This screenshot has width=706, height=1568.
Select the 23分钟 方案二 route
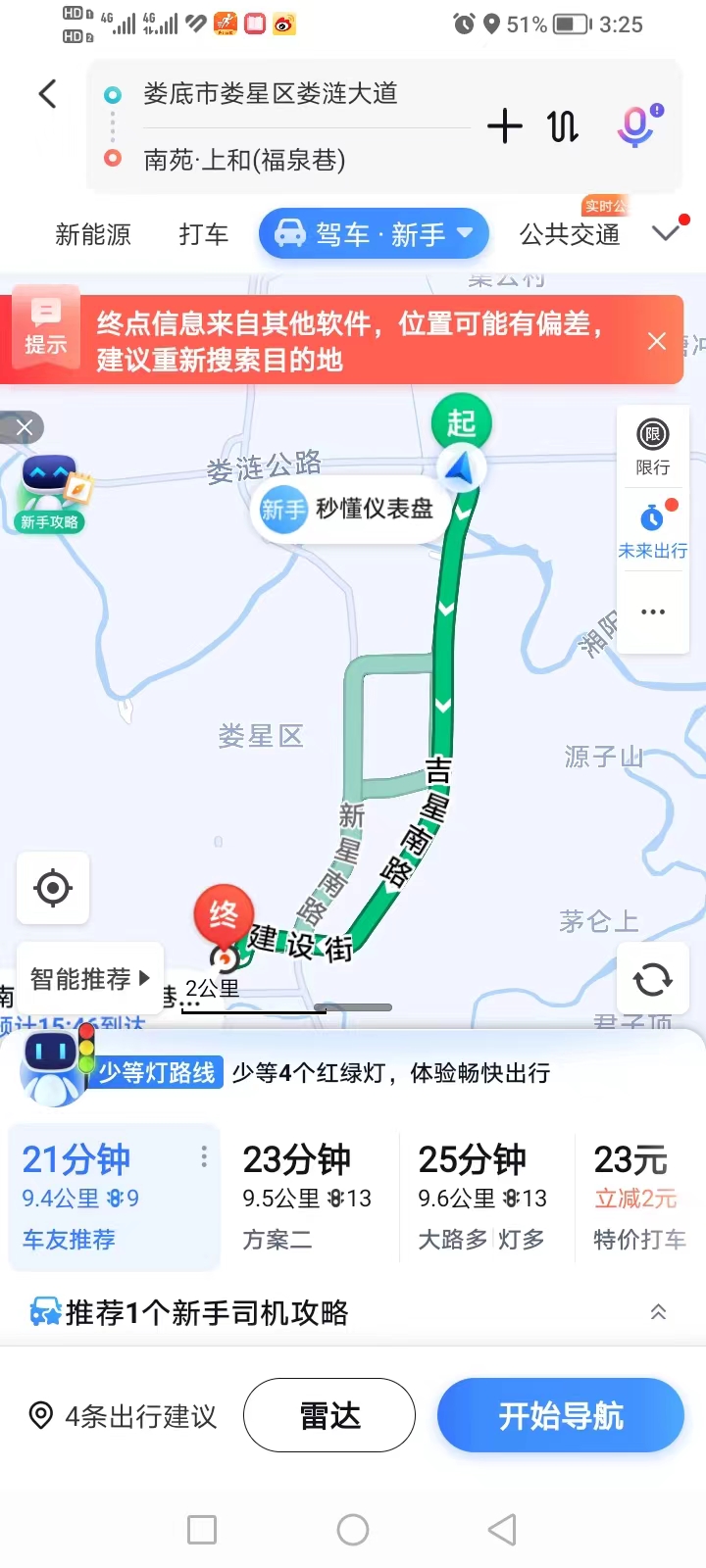point(307,1198)
